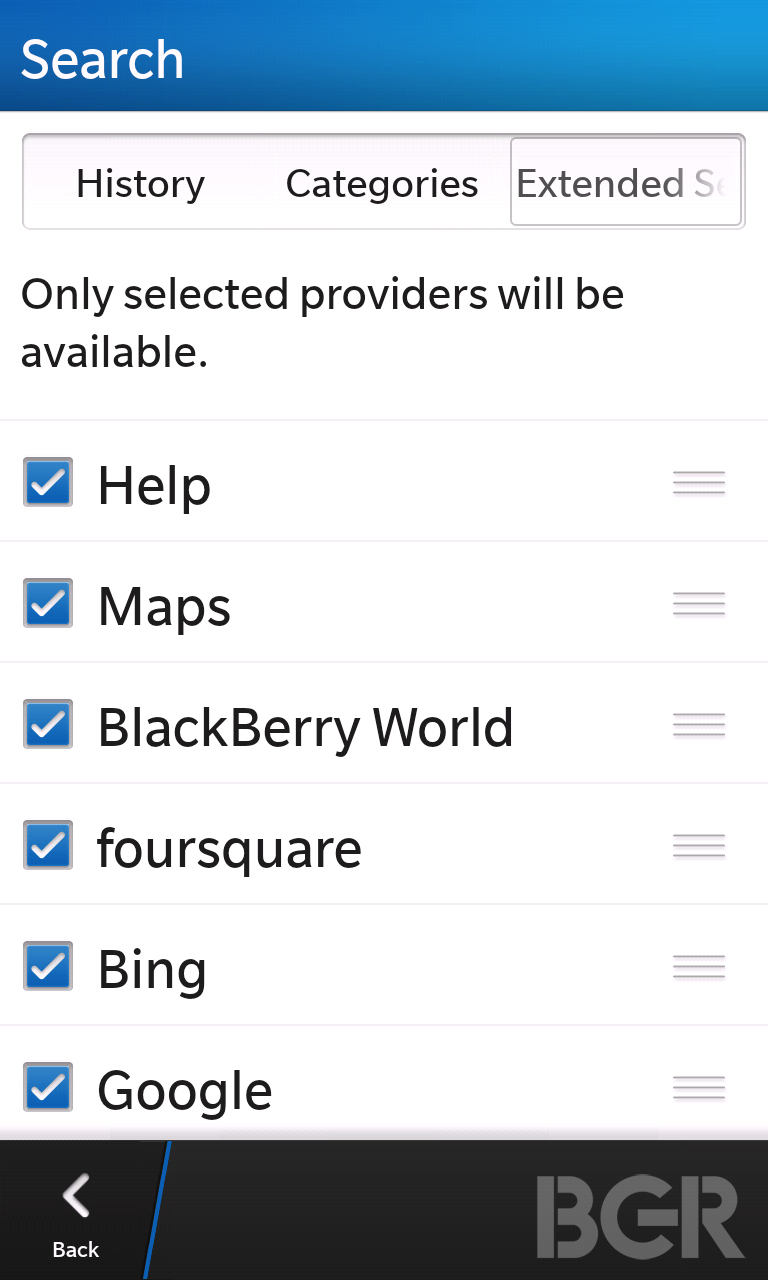Image resolution: width=768 pixels, height=1280 pixels.
Task: Uncheck the Help provider checkbox
Action: coord(48,482)
